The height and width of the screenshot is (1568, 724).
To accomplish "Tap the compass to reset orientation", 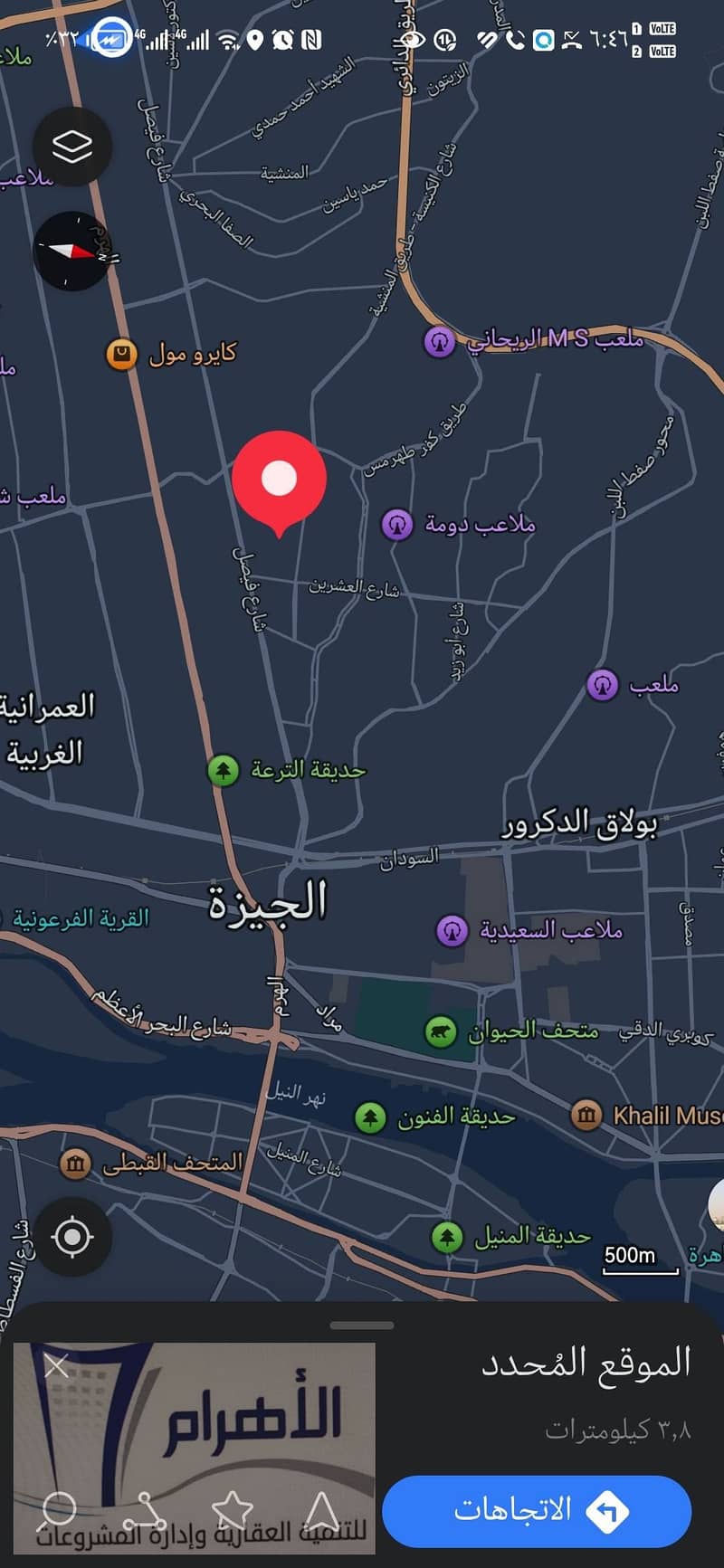I will [72, 252].
